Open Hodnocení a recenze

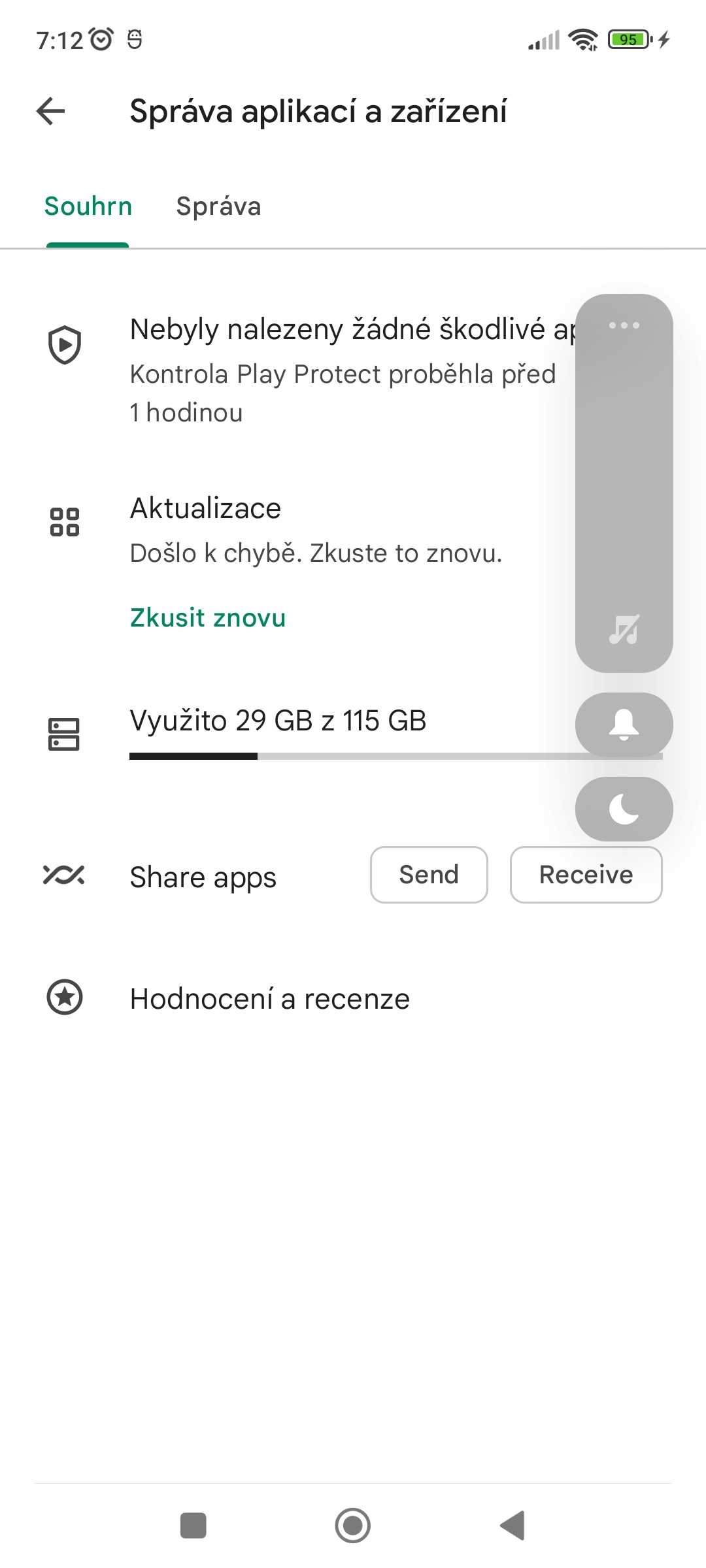click(269, 999)
